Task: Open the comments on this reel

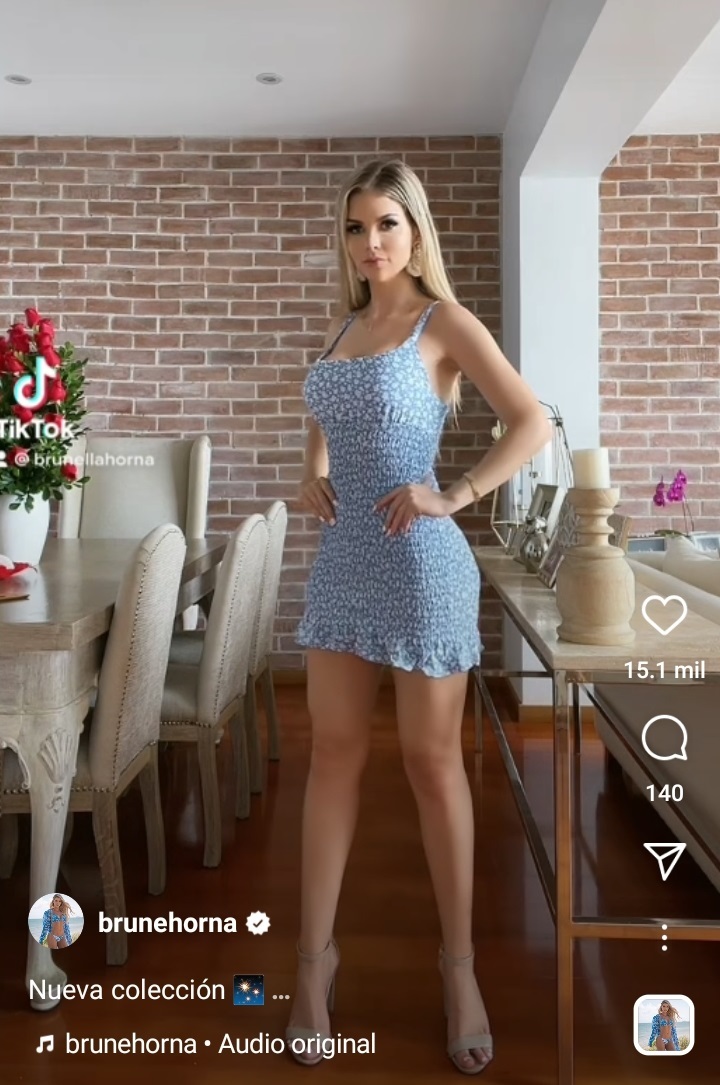Action: (x=664, y=740)
